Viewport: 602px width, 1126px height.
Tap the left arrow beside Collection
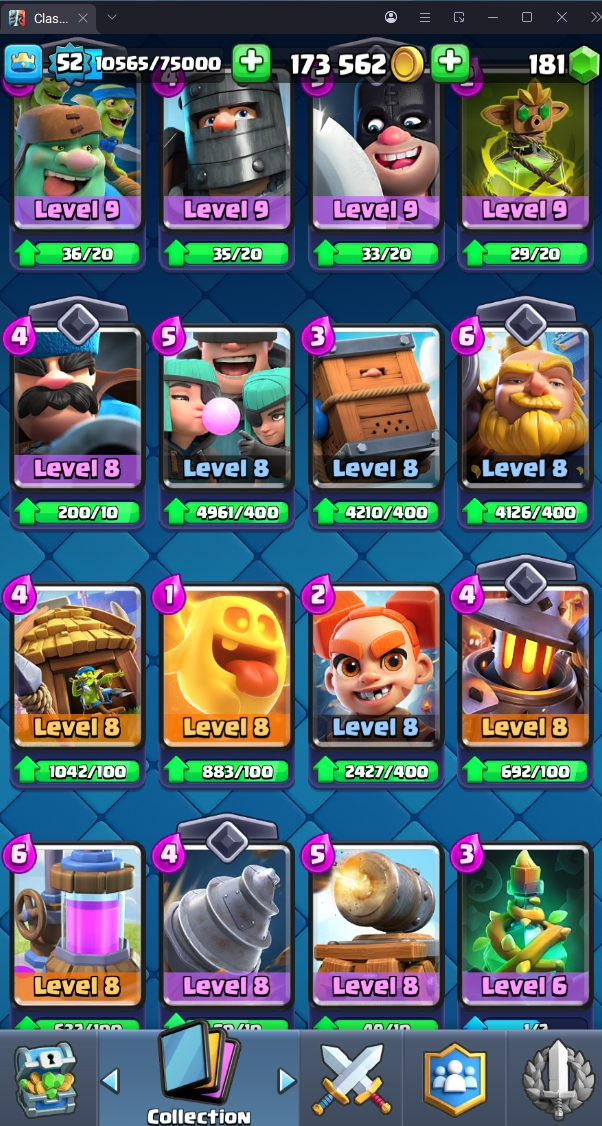click(111, 1080)
